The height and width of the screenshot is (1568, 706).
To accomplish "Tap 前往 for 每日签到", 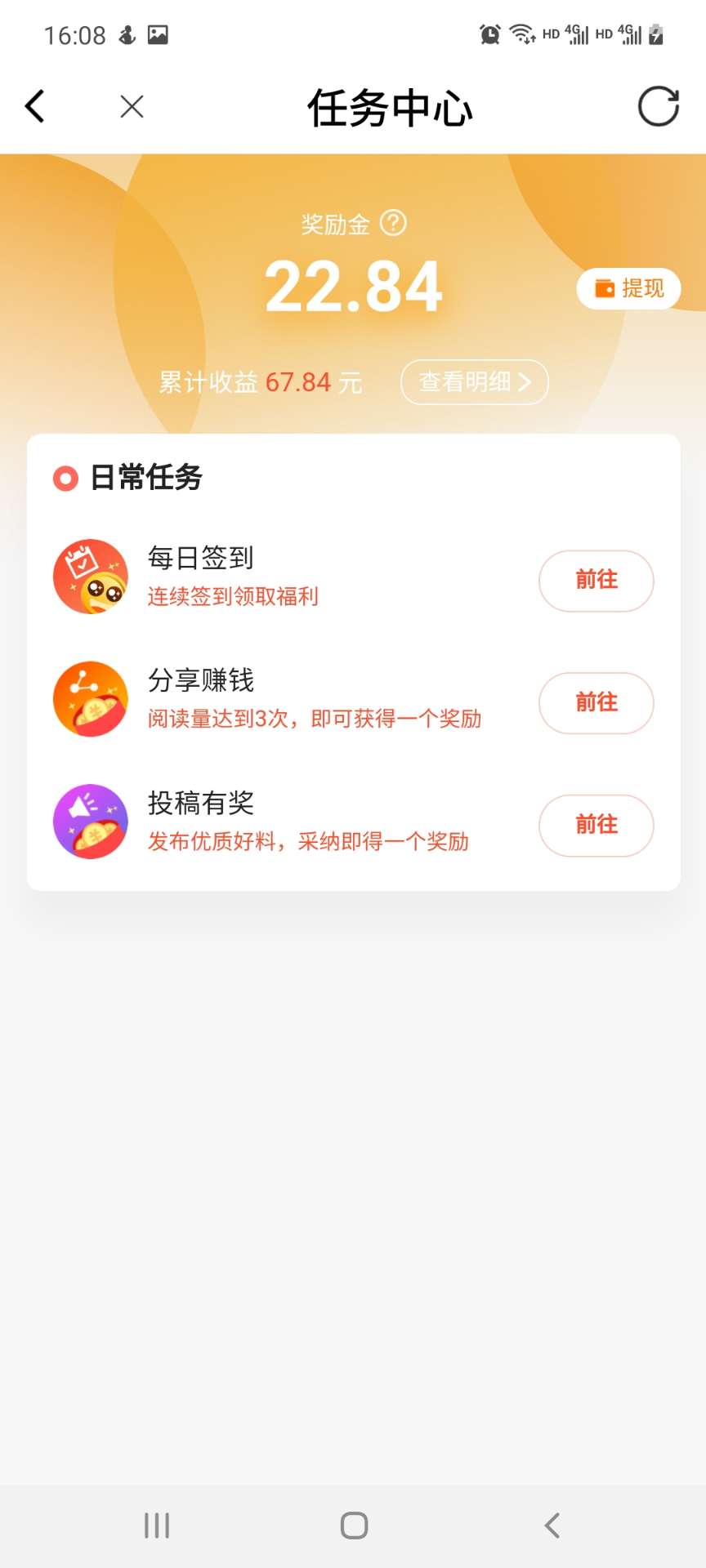I will pos(596,581).
